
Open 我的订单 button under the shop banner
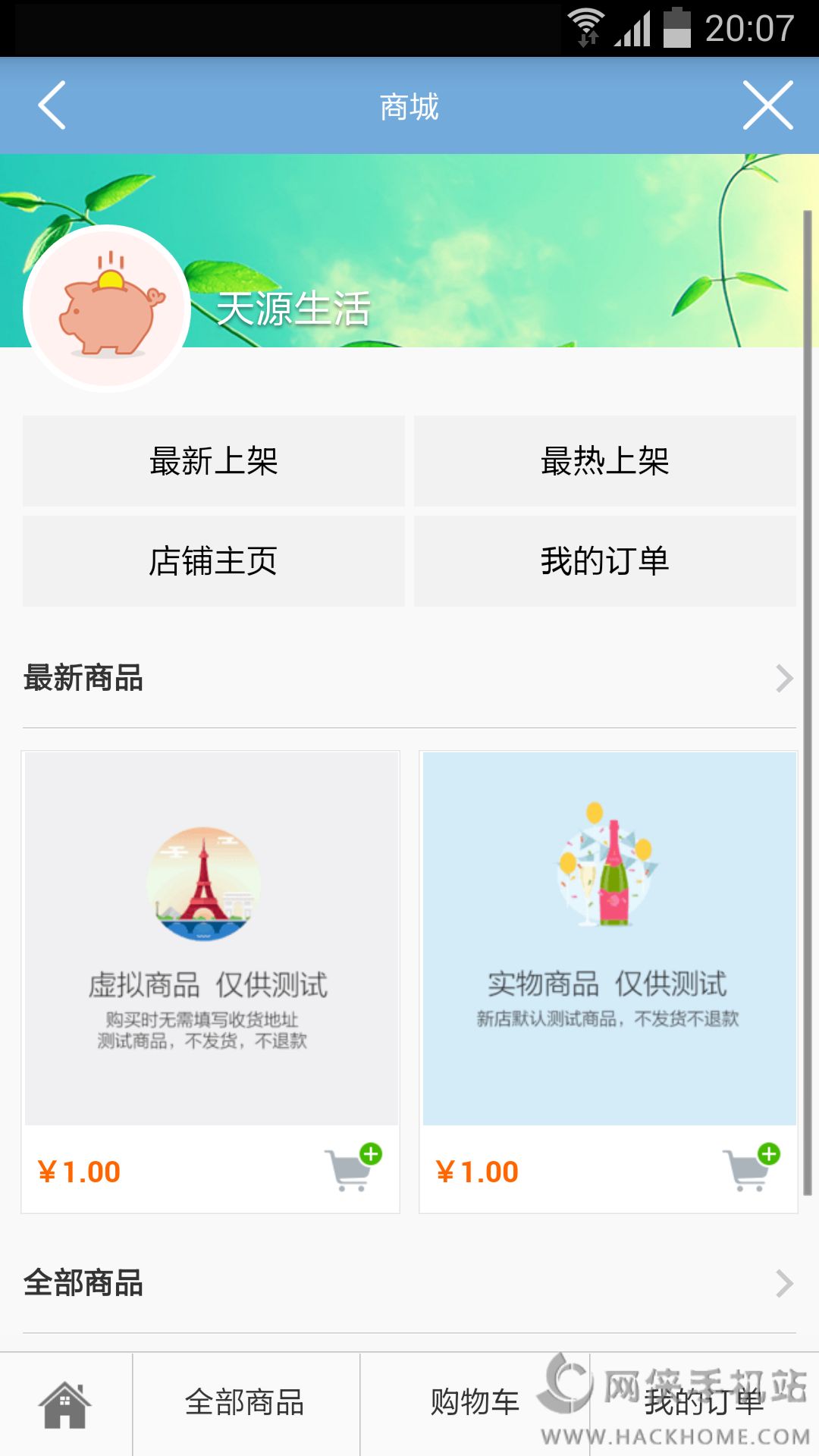click(604, 561)
